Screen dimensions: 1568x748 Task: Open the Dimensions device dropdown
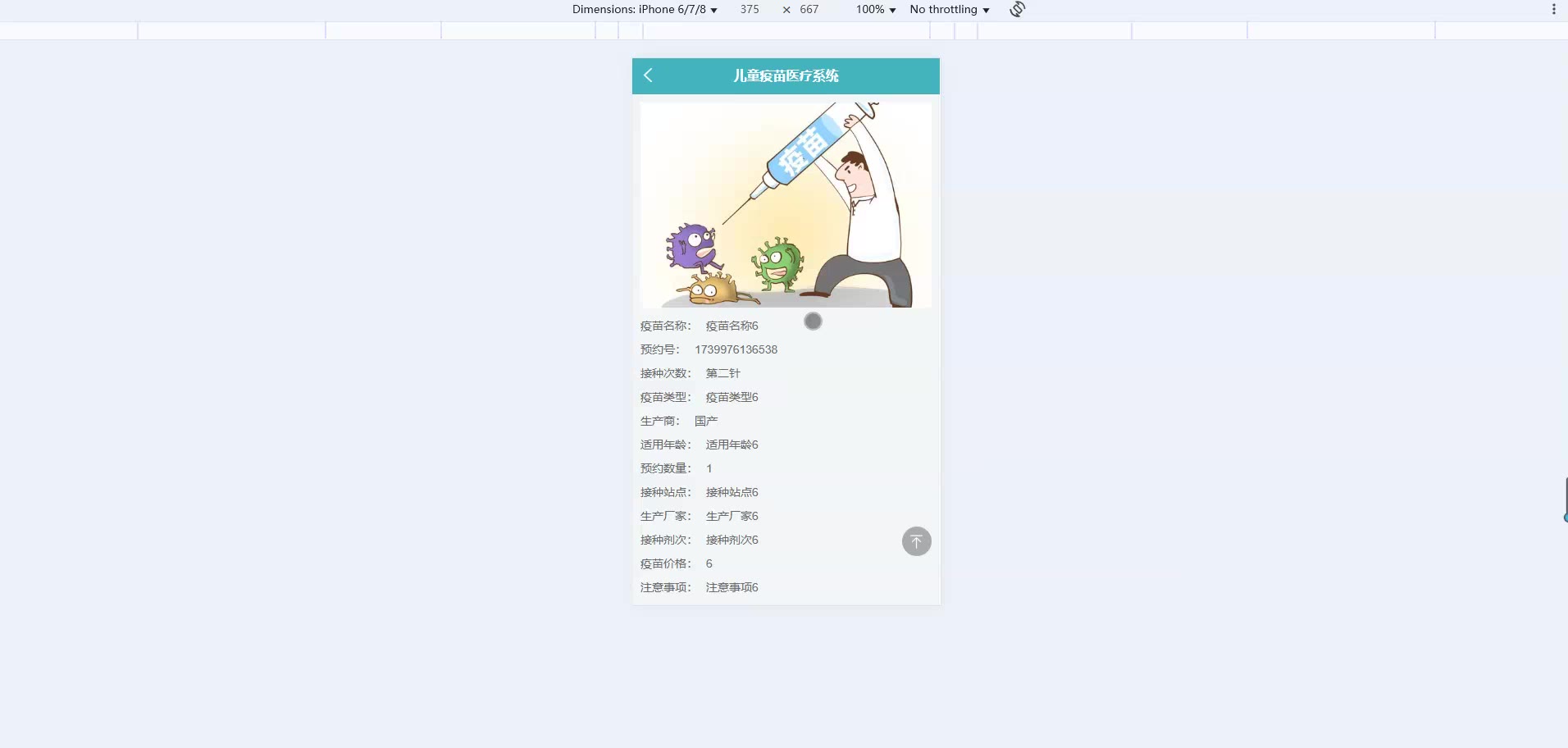click(x=645, y=10)
